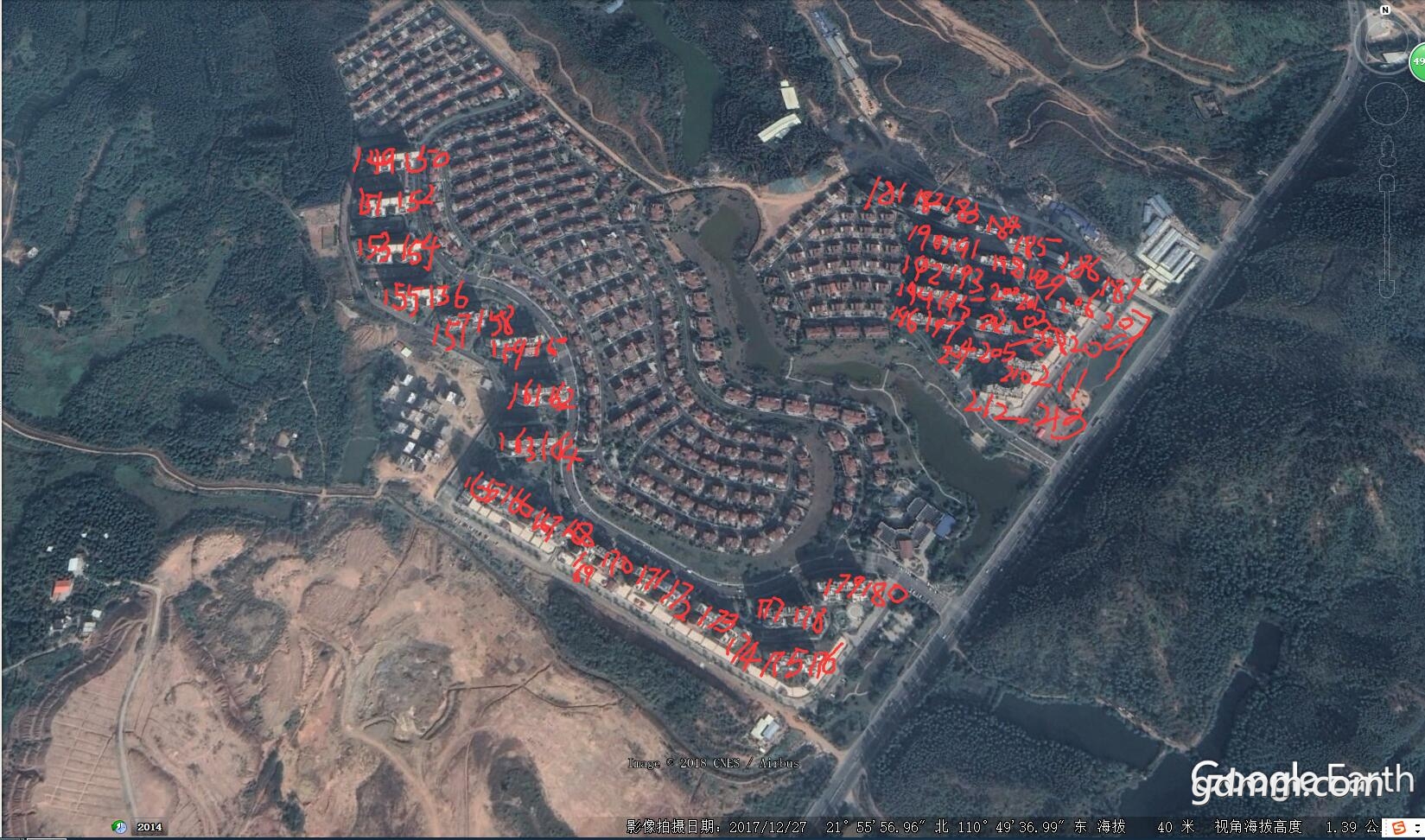Click the move joystick circle
The height and width of the screenshot is (840, 1425).
point(1387,104)
